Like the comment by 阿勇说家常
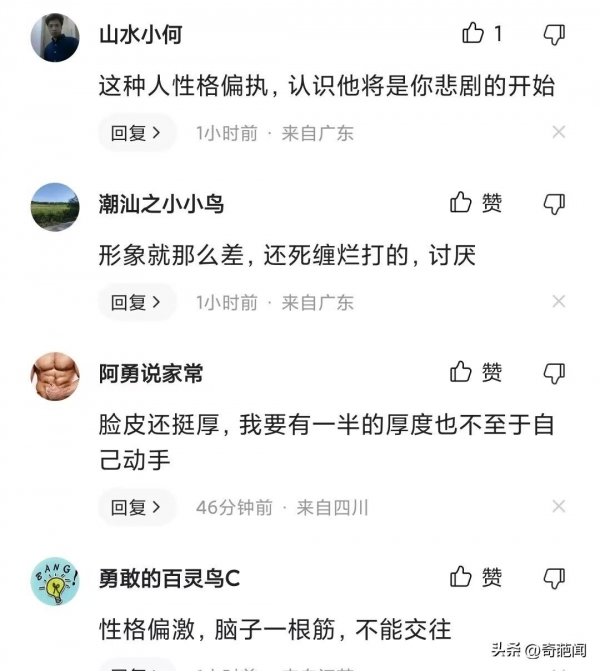The image size is (600, 671). pyautogui.click(x=461, y=372)
